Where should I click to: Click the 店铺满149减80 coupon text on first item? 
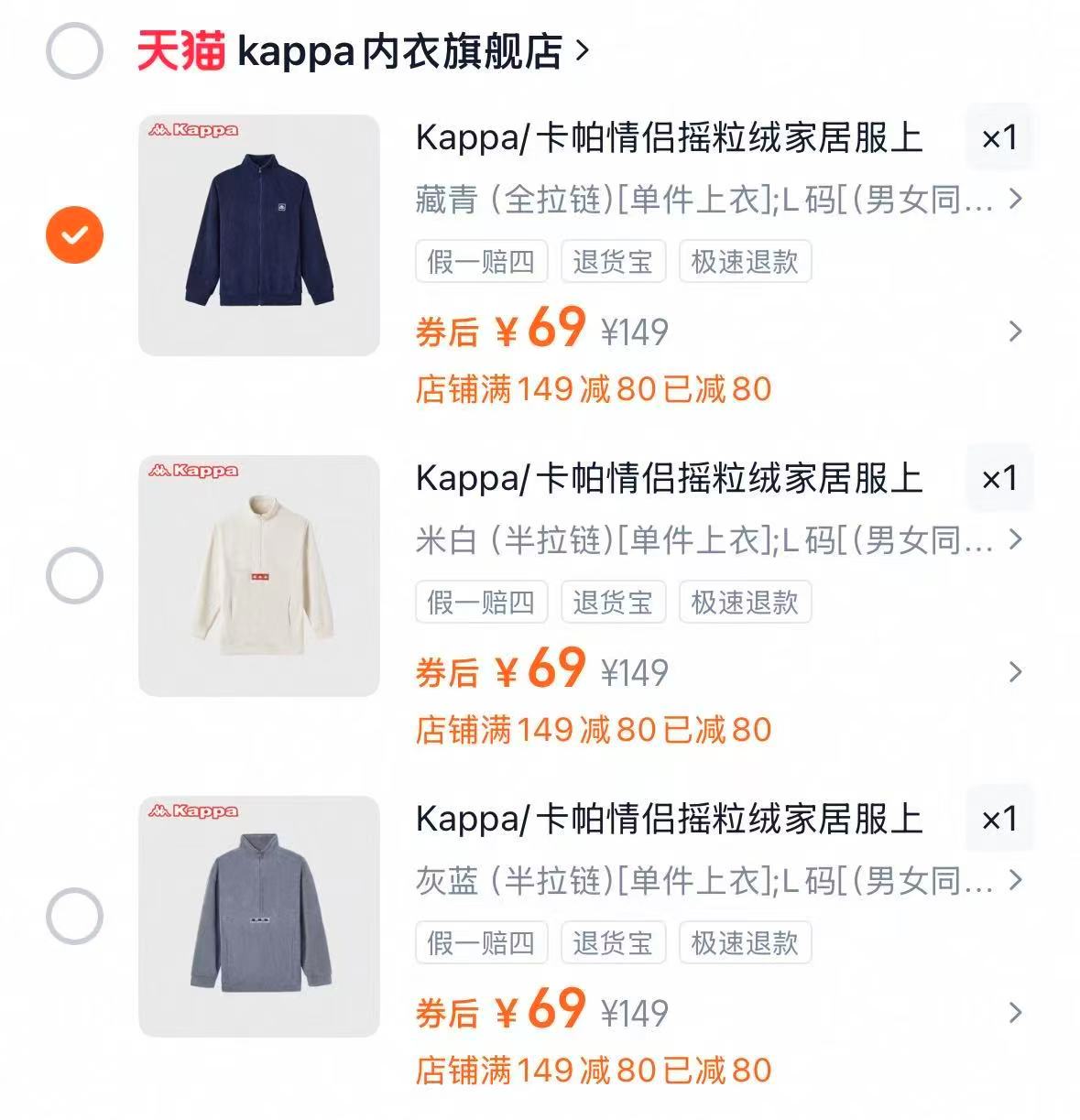pyautogui.click(x=593, y=389)
